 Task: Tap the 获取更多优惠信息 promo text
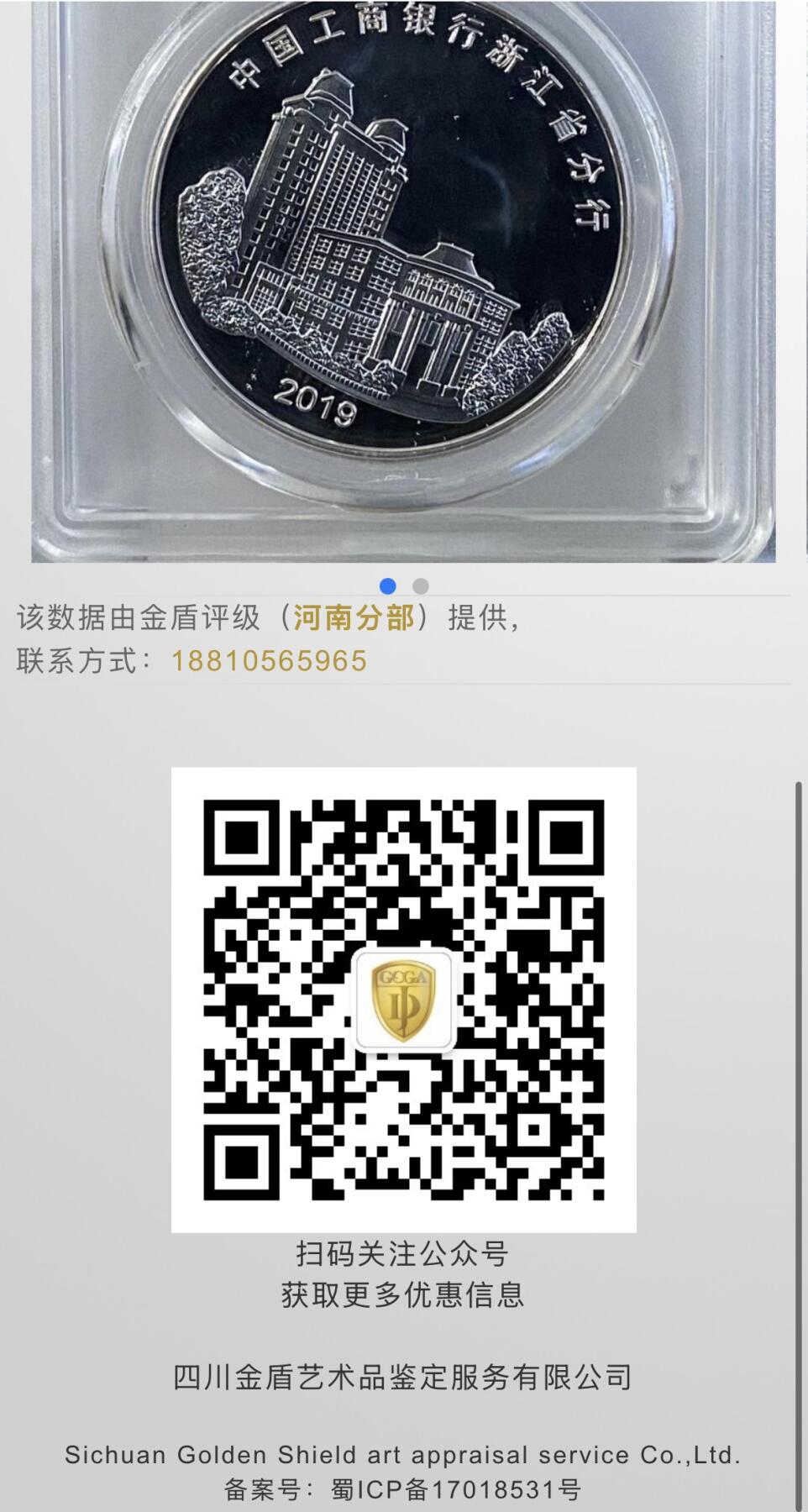[403, 1294]
